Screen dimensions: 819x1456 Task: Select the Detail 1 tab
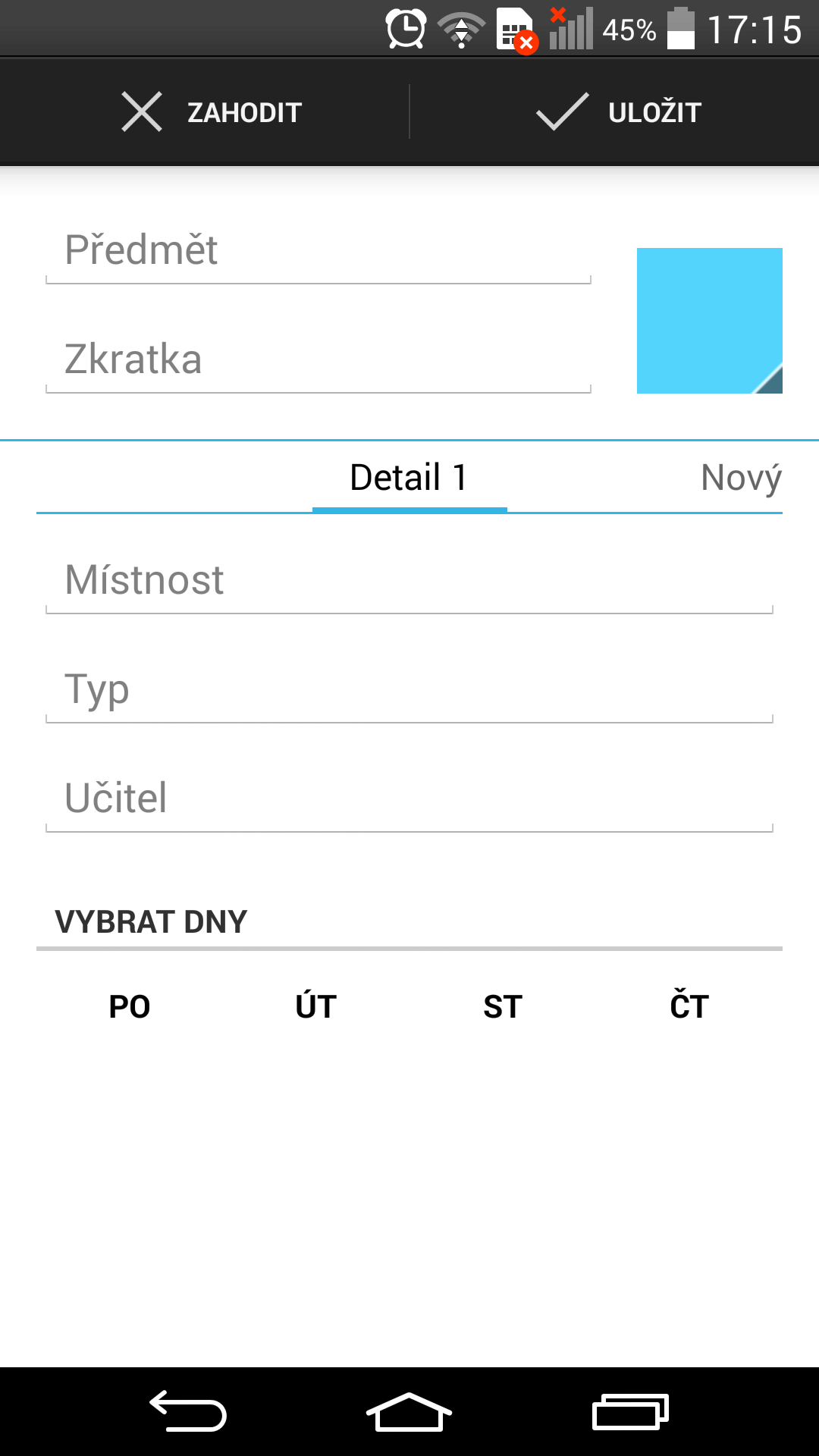pos(409,478)
